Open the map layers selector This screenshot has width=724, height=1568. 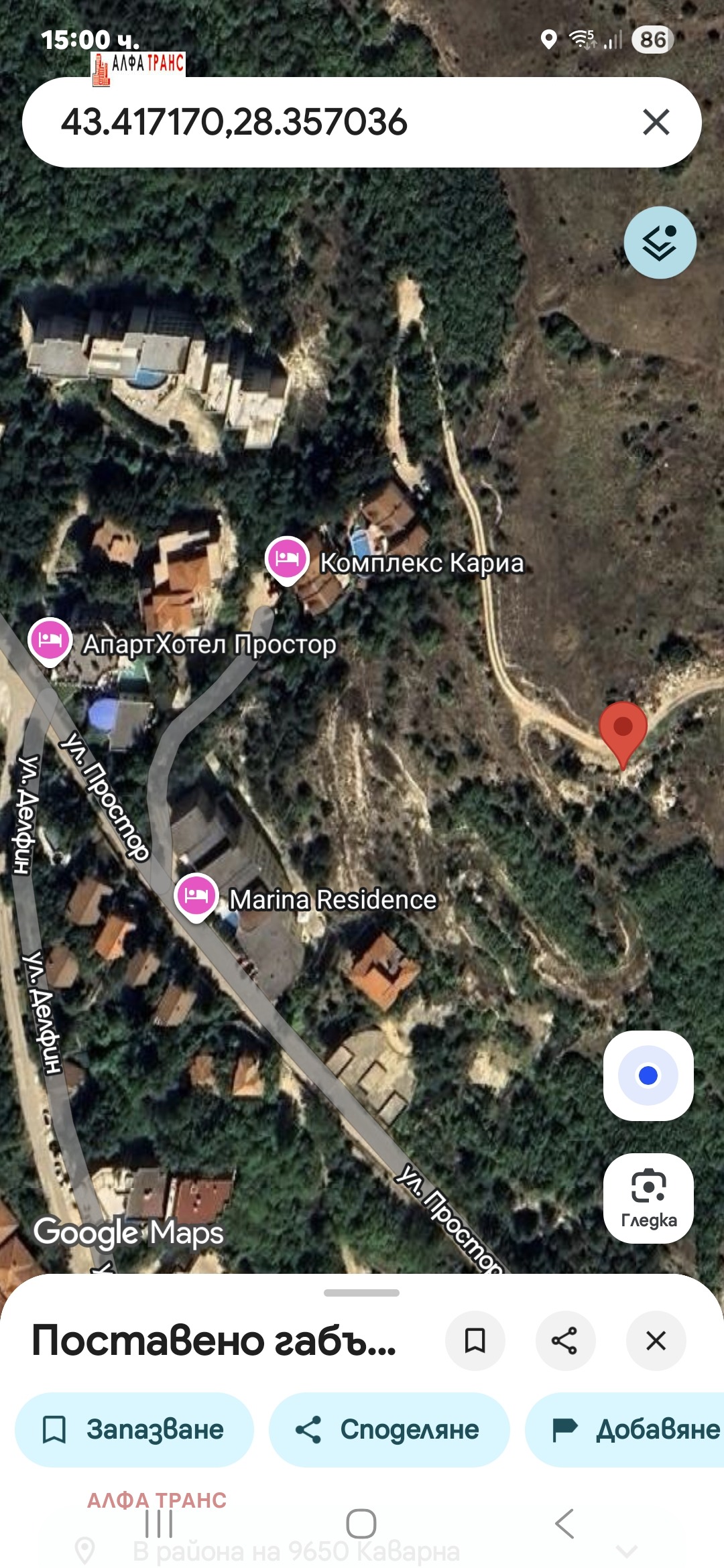click(660, 243)
